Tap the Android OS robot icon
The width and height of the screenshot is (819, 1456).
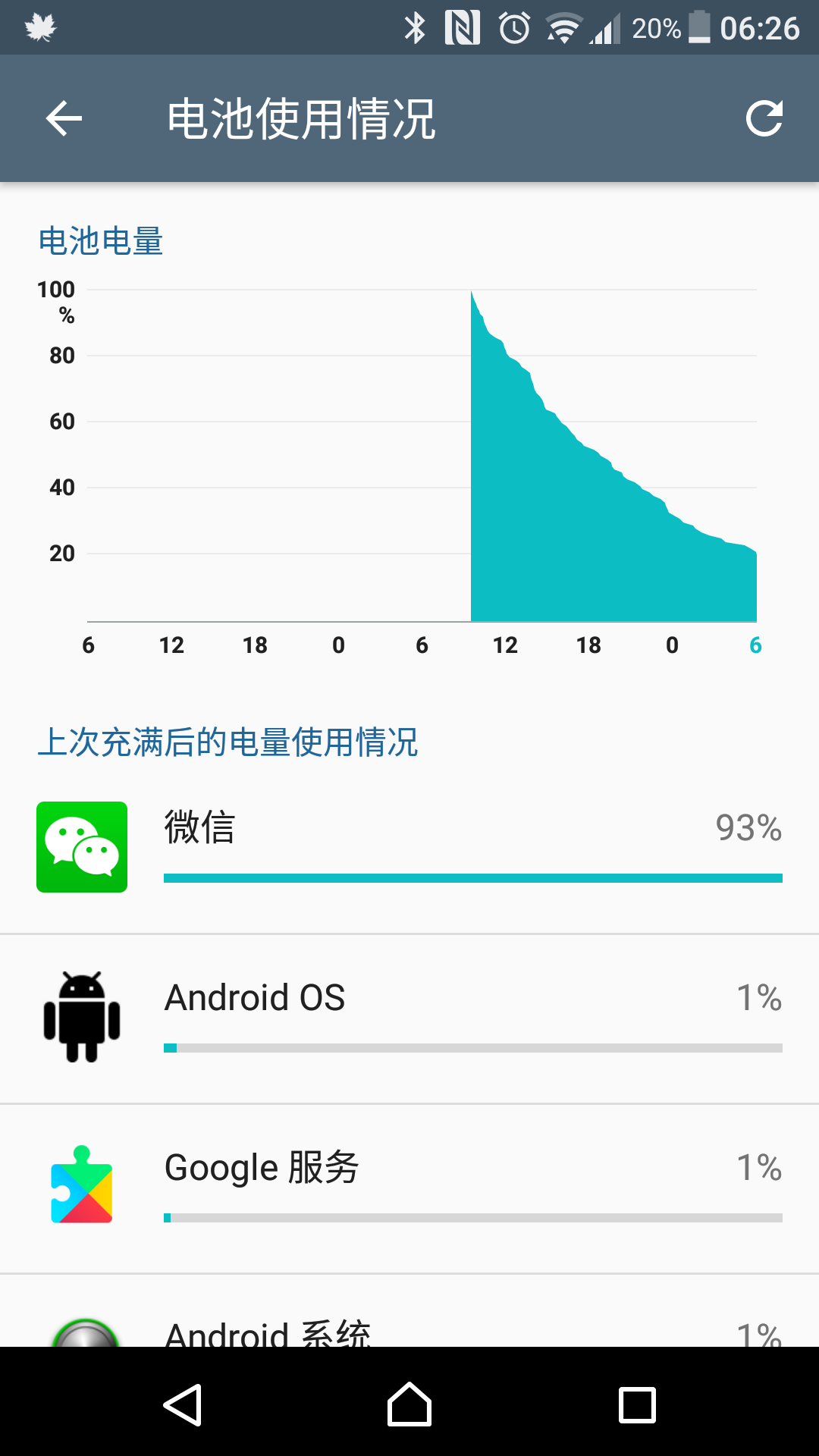point(81,1016)
